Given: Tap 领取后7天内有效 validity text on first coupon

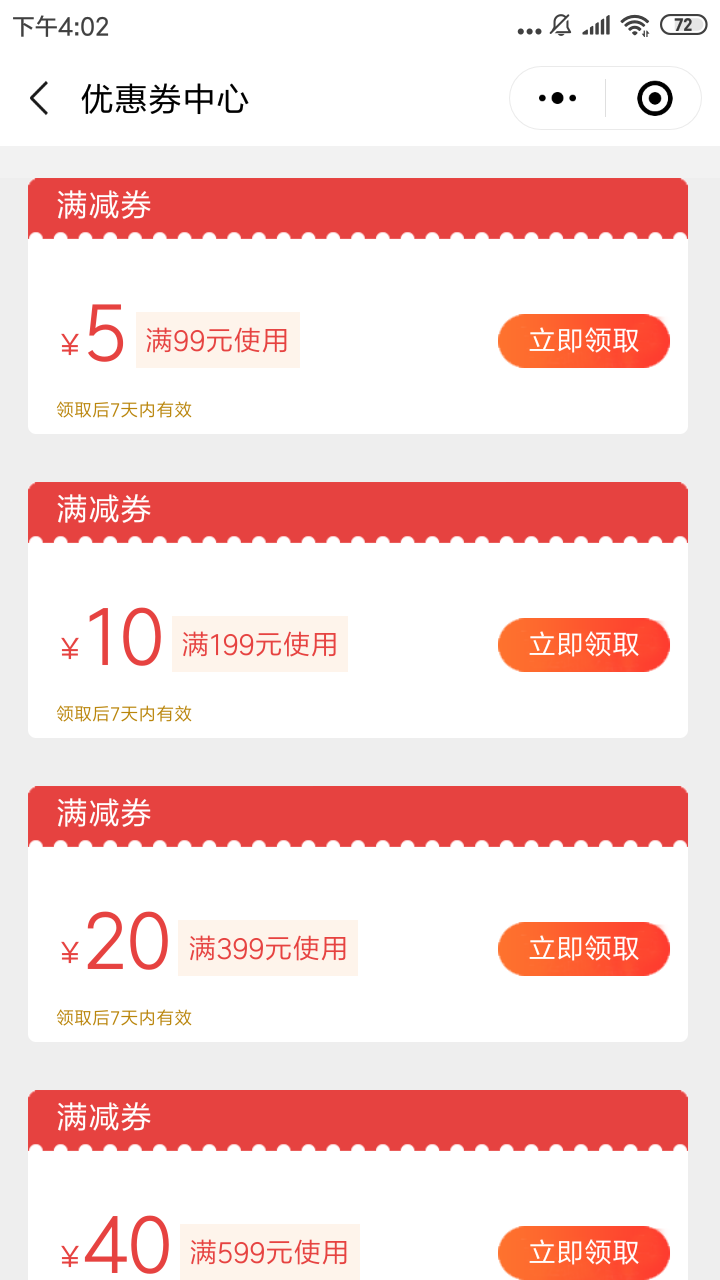Looking at the screenshot, I should (x=123, y=410).
